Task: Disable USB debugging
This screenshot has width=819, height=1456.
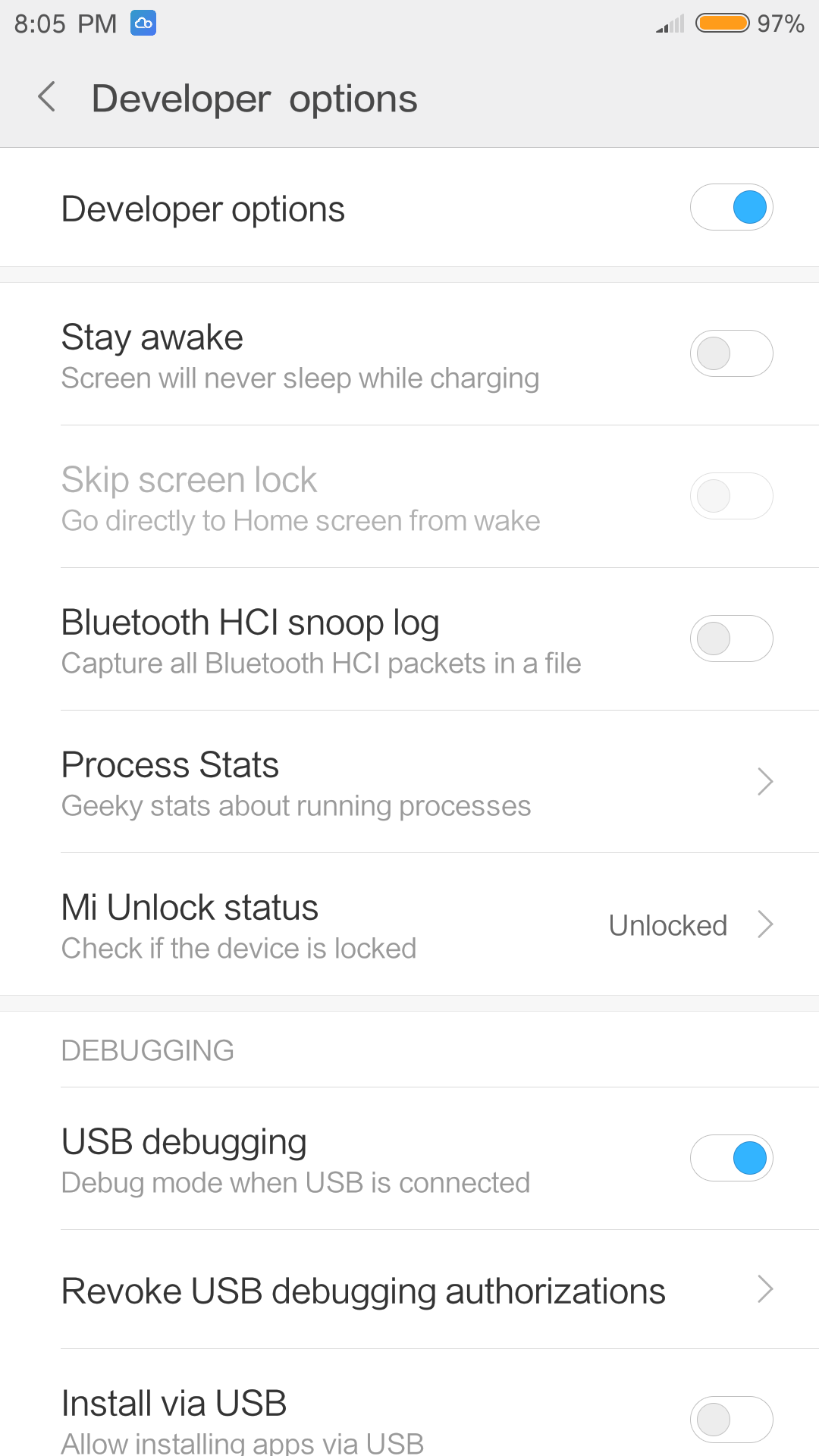Action: pyautogui.click(x=731, y=1158)
